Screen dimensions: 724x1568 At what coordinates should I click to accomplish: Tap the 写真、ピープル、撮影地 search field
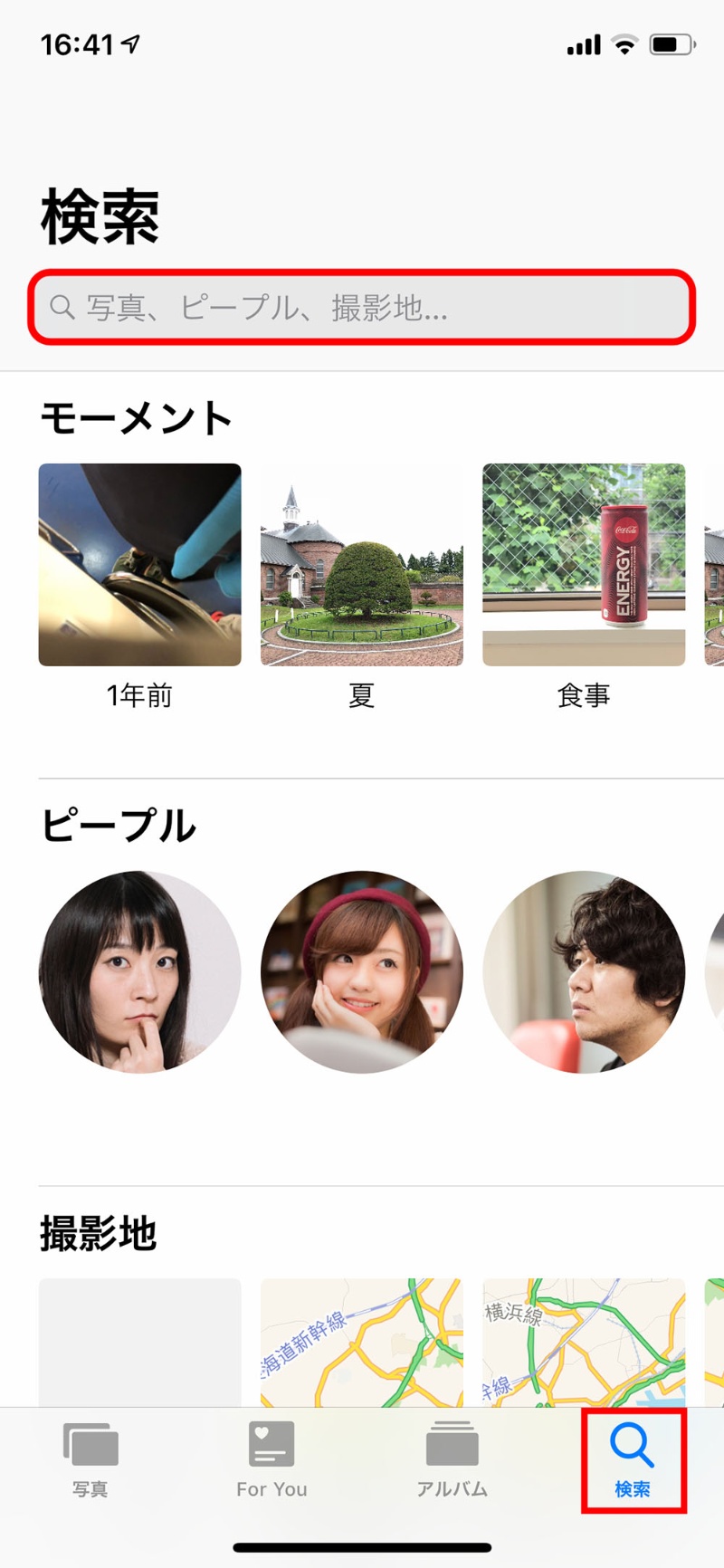click(362, 308)
